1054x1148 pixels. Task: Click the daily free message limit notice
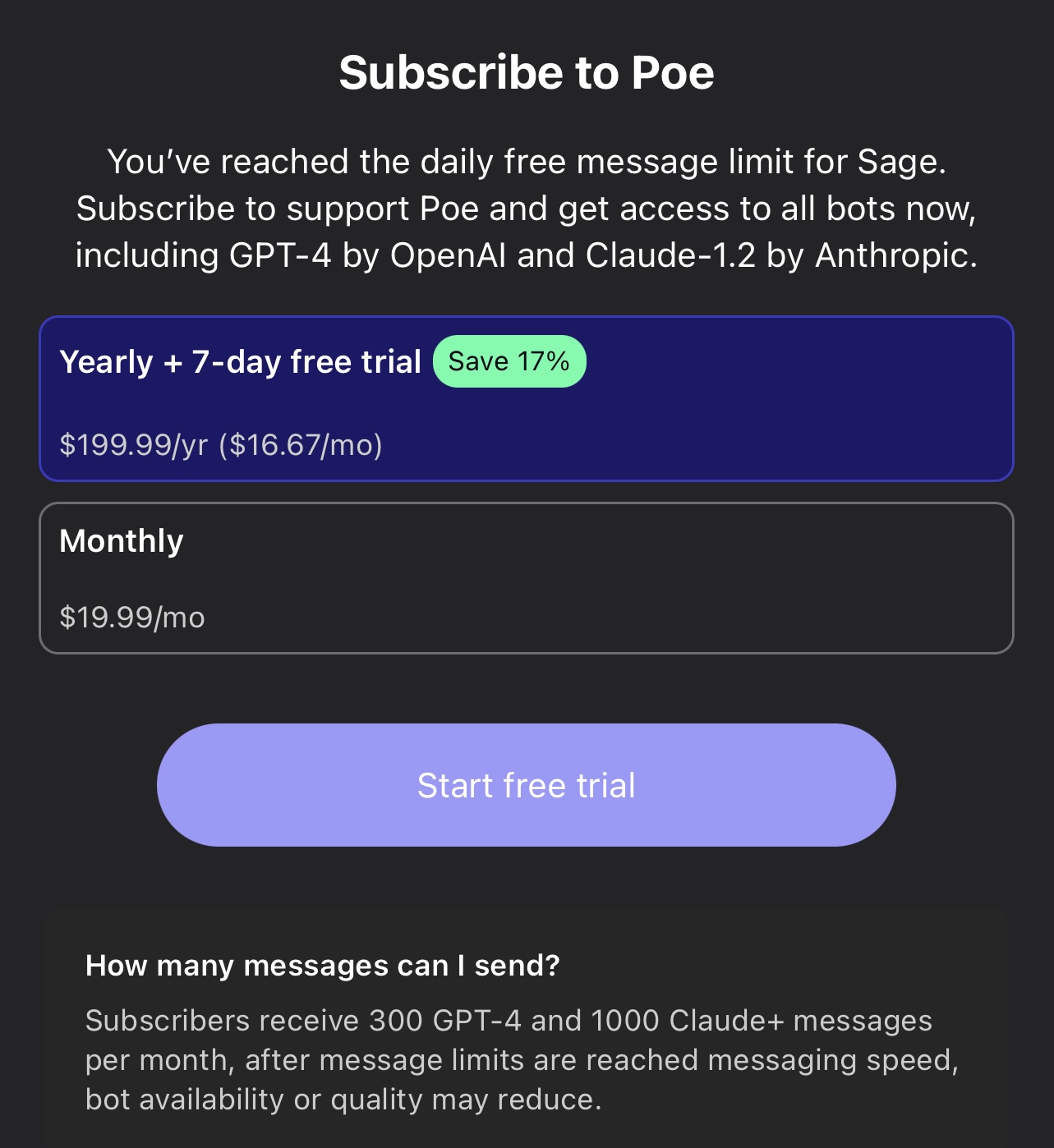[526, 161]
